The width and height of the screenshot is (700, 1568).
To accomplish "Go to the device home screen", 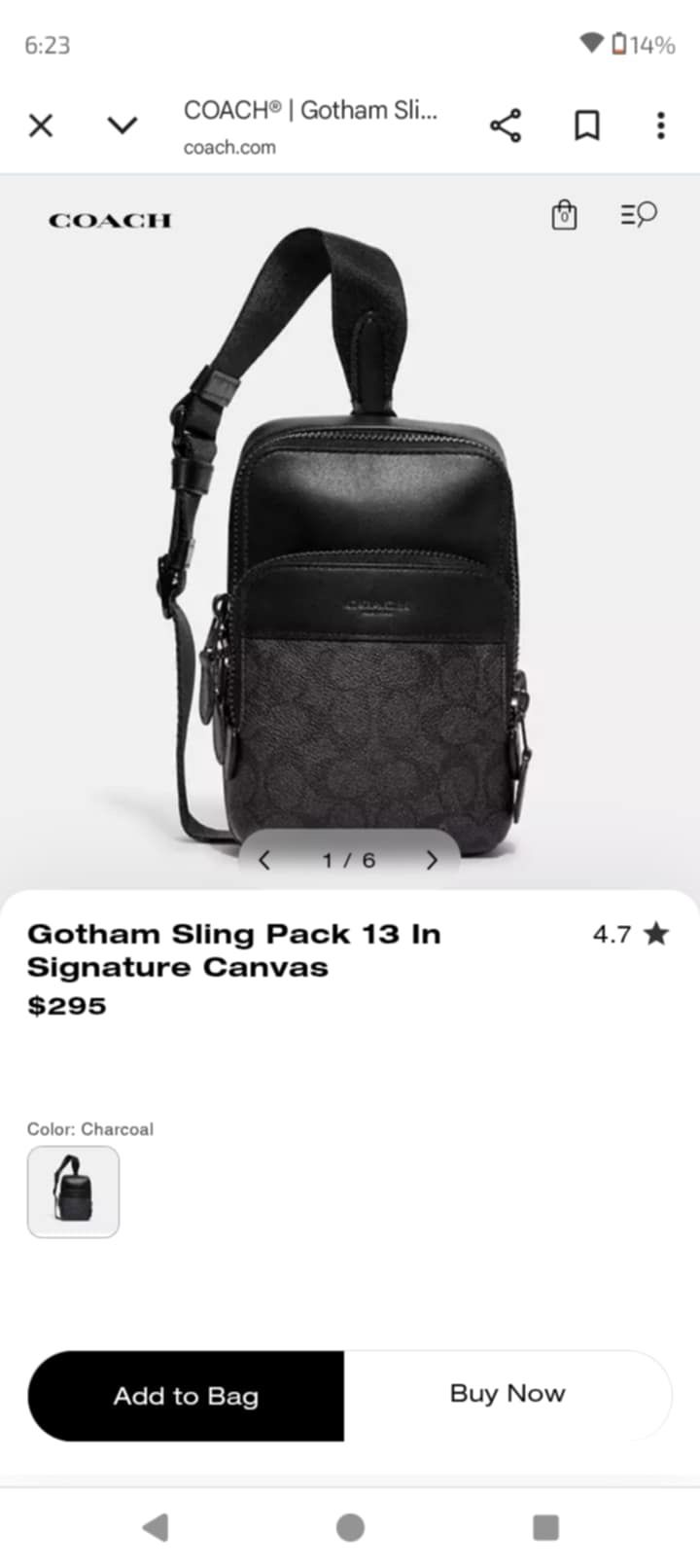I will point(350,1527).
